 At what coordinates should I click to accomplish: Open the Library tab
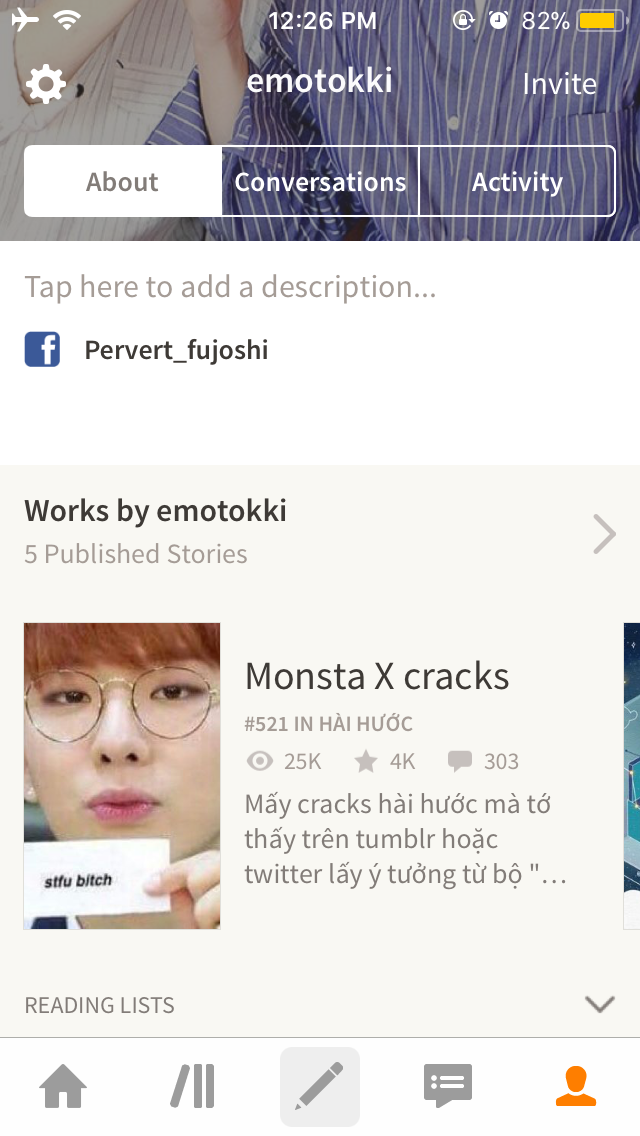(x=192, y=1086)
